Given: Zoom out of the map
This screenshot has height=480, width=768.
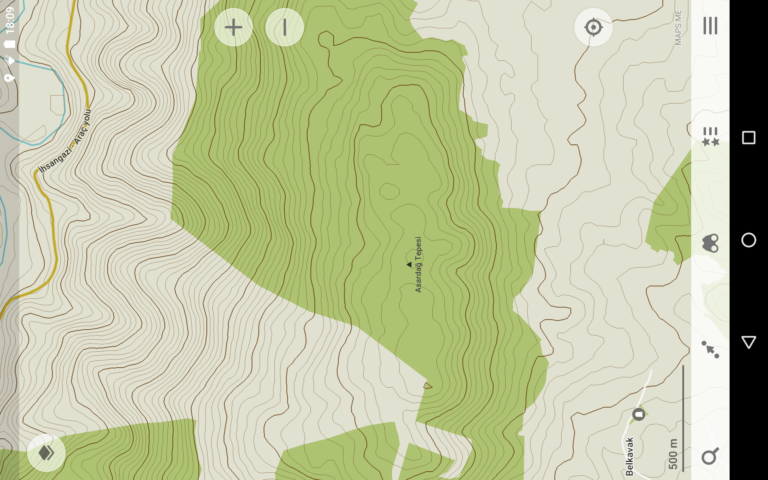Looking at the screenshot, I should point(285,27).
